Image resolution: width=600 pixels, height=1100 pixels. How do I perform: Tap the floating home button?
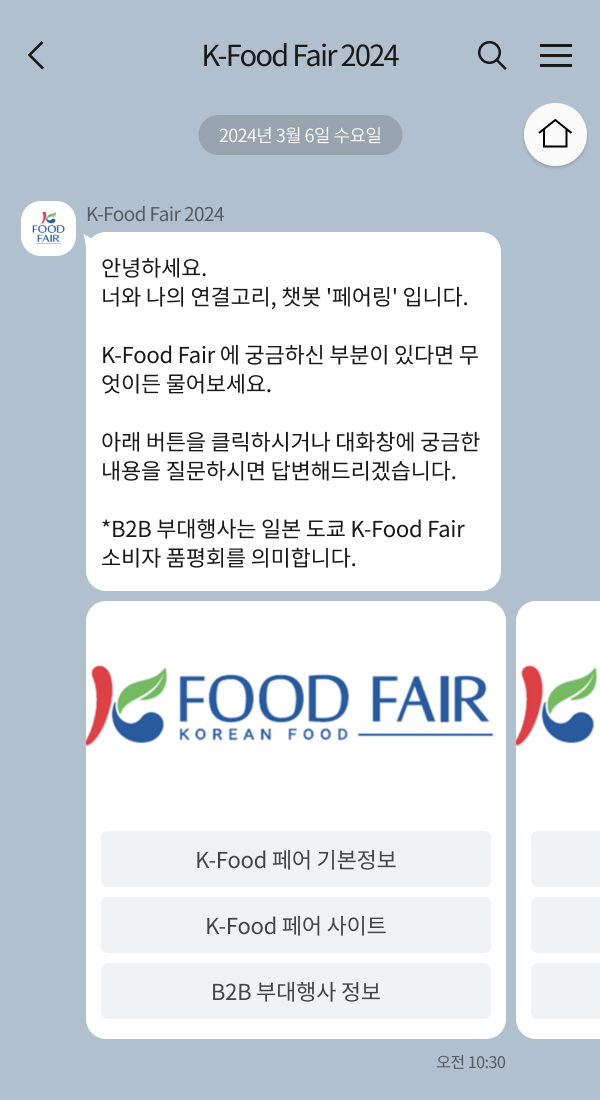pyautogui.click(x=555, y=134)
